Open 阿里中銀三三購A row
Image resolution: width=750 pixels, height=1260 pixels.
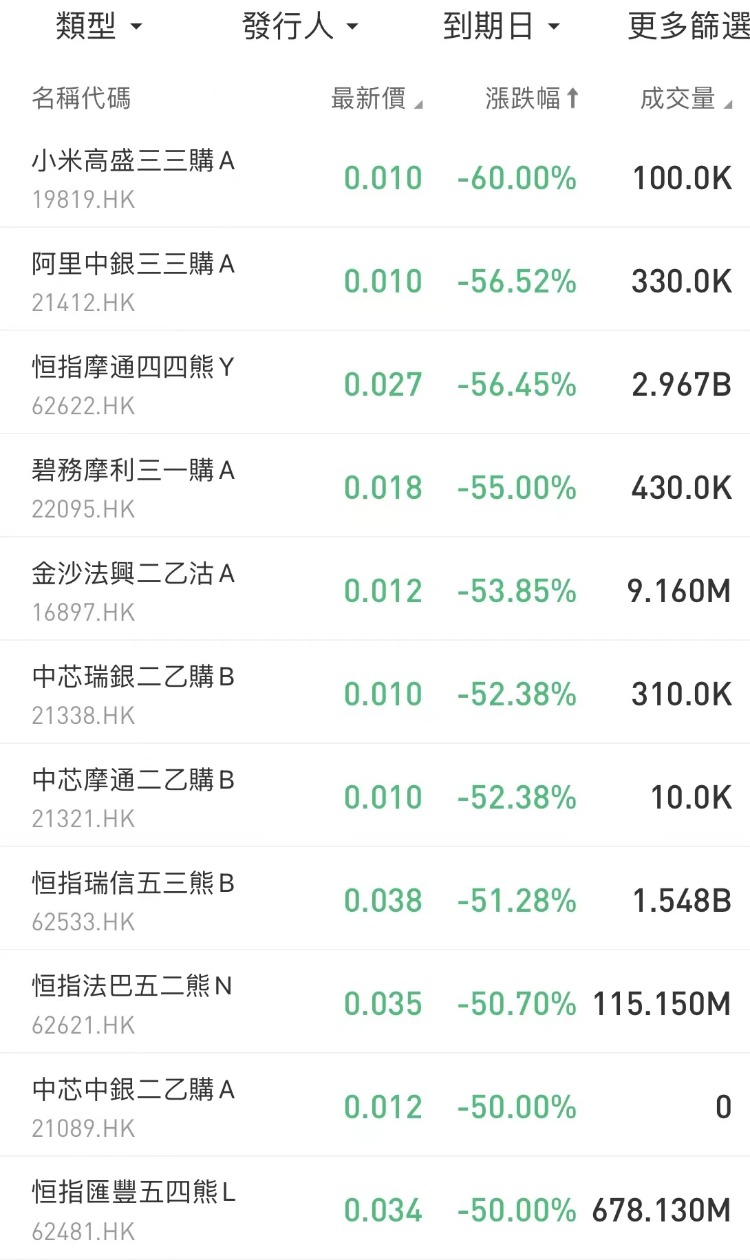point(375,280)
